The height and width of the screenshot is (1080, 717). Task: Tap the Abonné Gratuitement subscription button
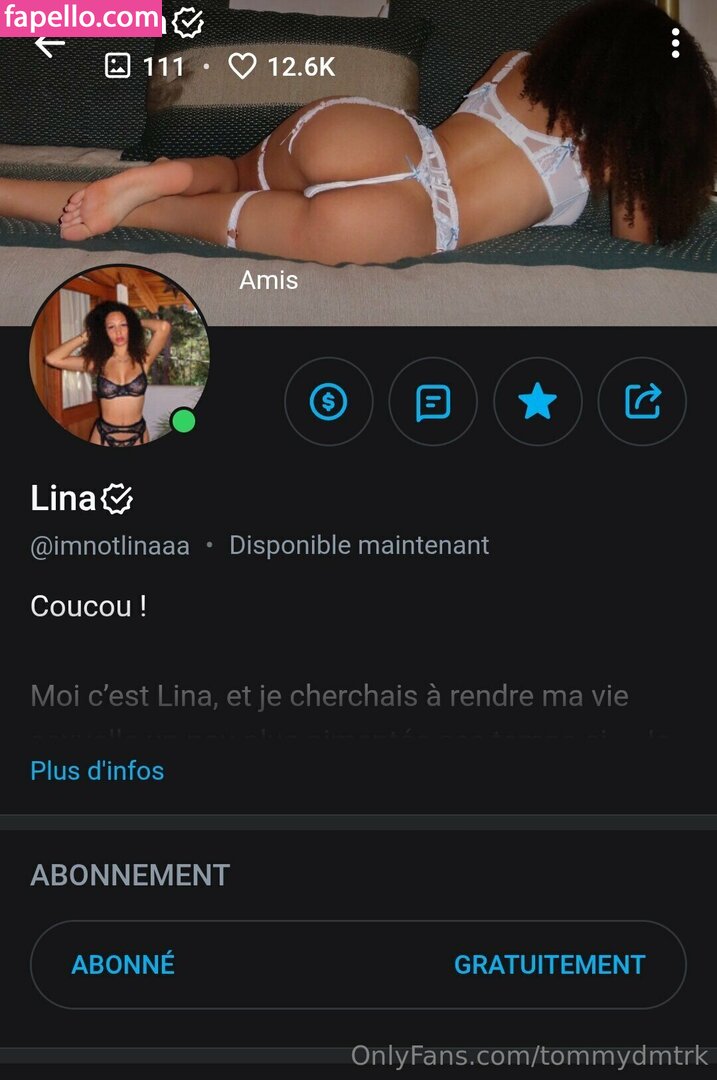[x=358, y=965]
